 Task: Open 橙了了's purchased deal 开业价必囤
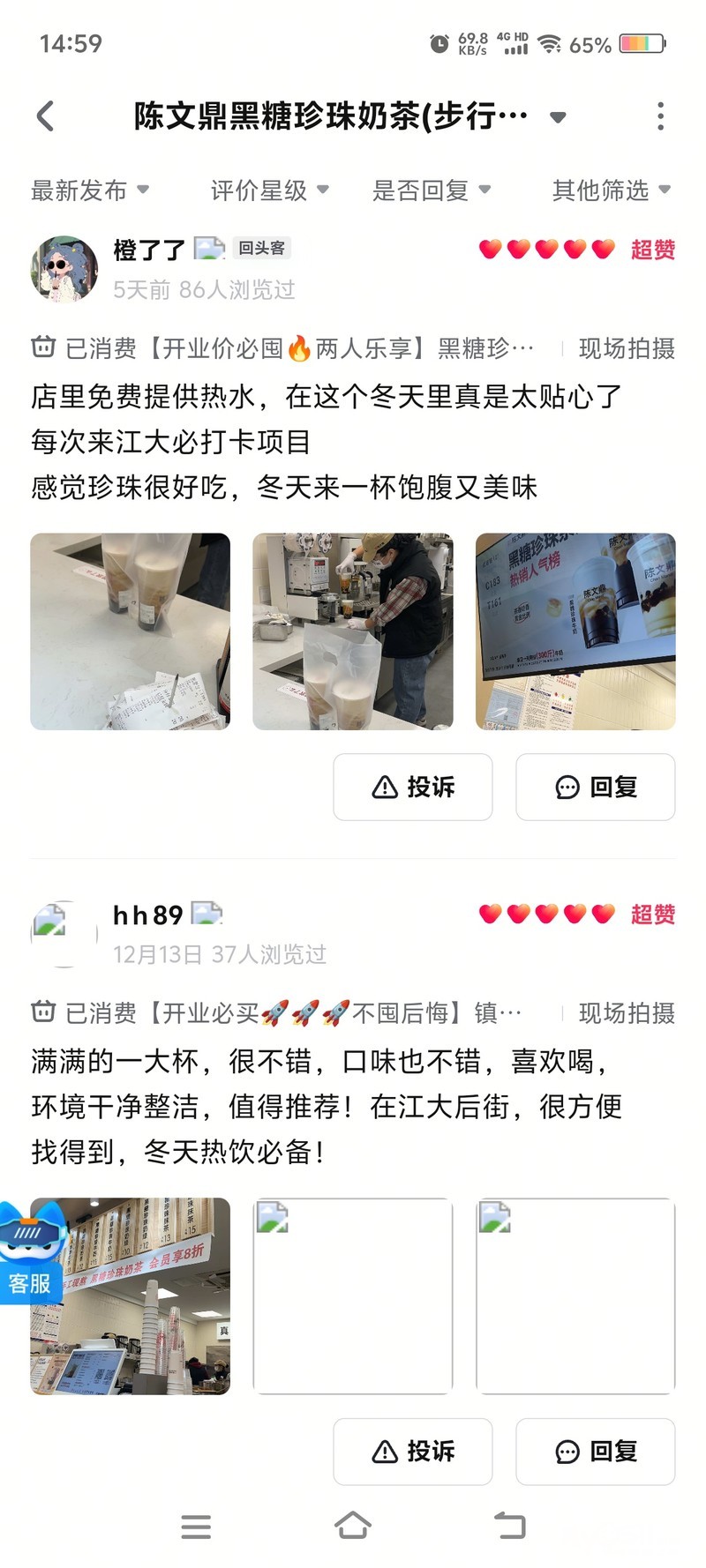(x=300, y=348)
